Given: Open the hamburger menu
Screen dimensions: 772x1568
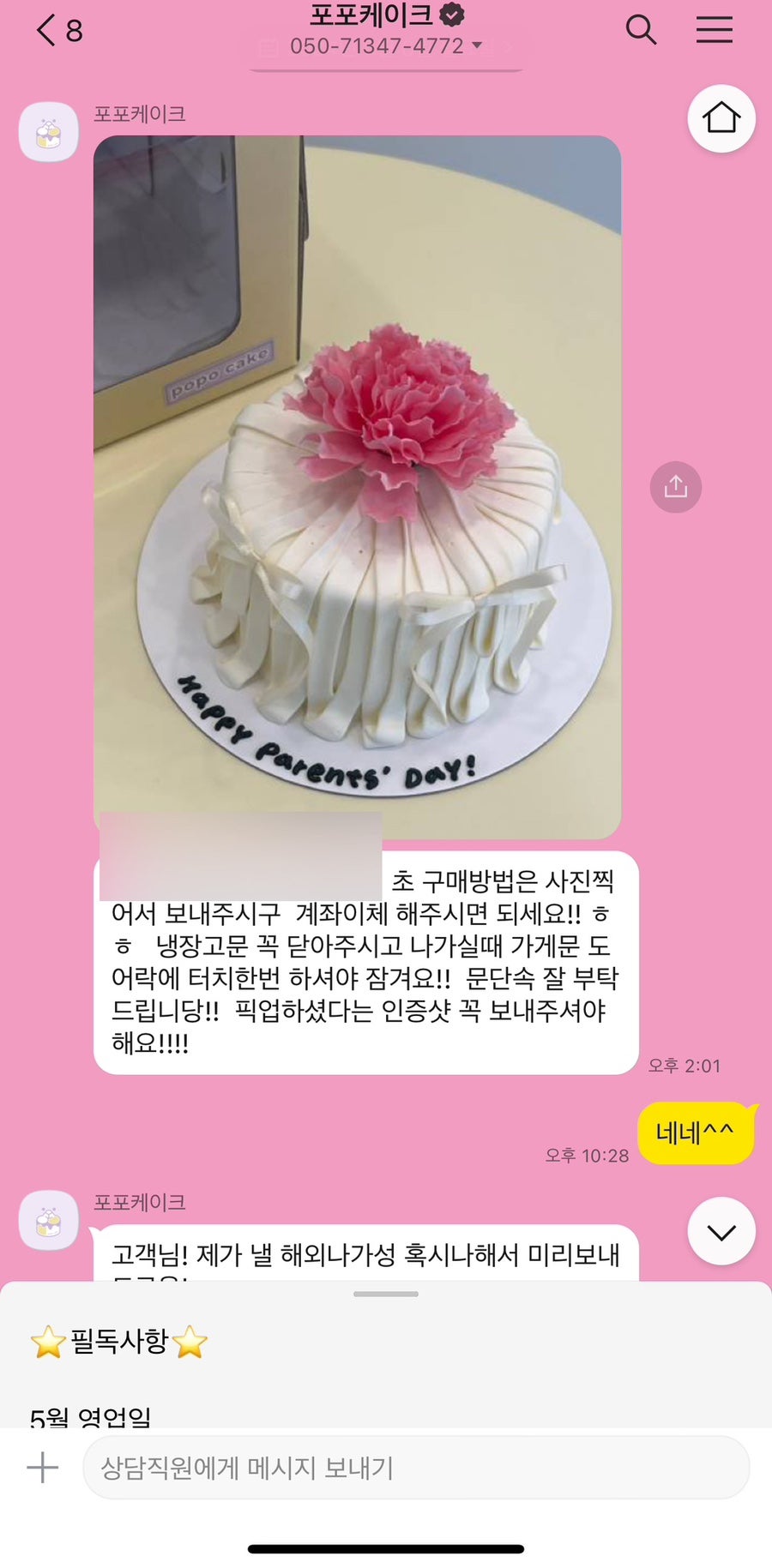Looking at the screenshot, I should (x=714, y=30).
